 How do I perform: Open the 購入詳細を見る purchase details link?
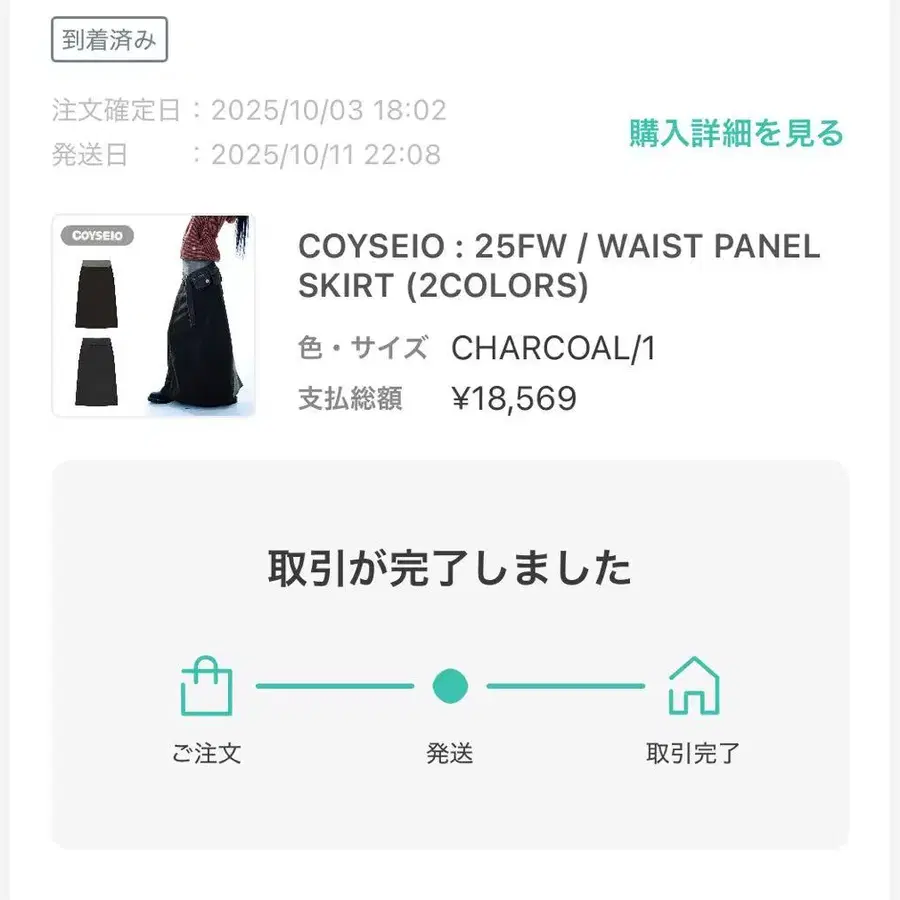point(736,133)
